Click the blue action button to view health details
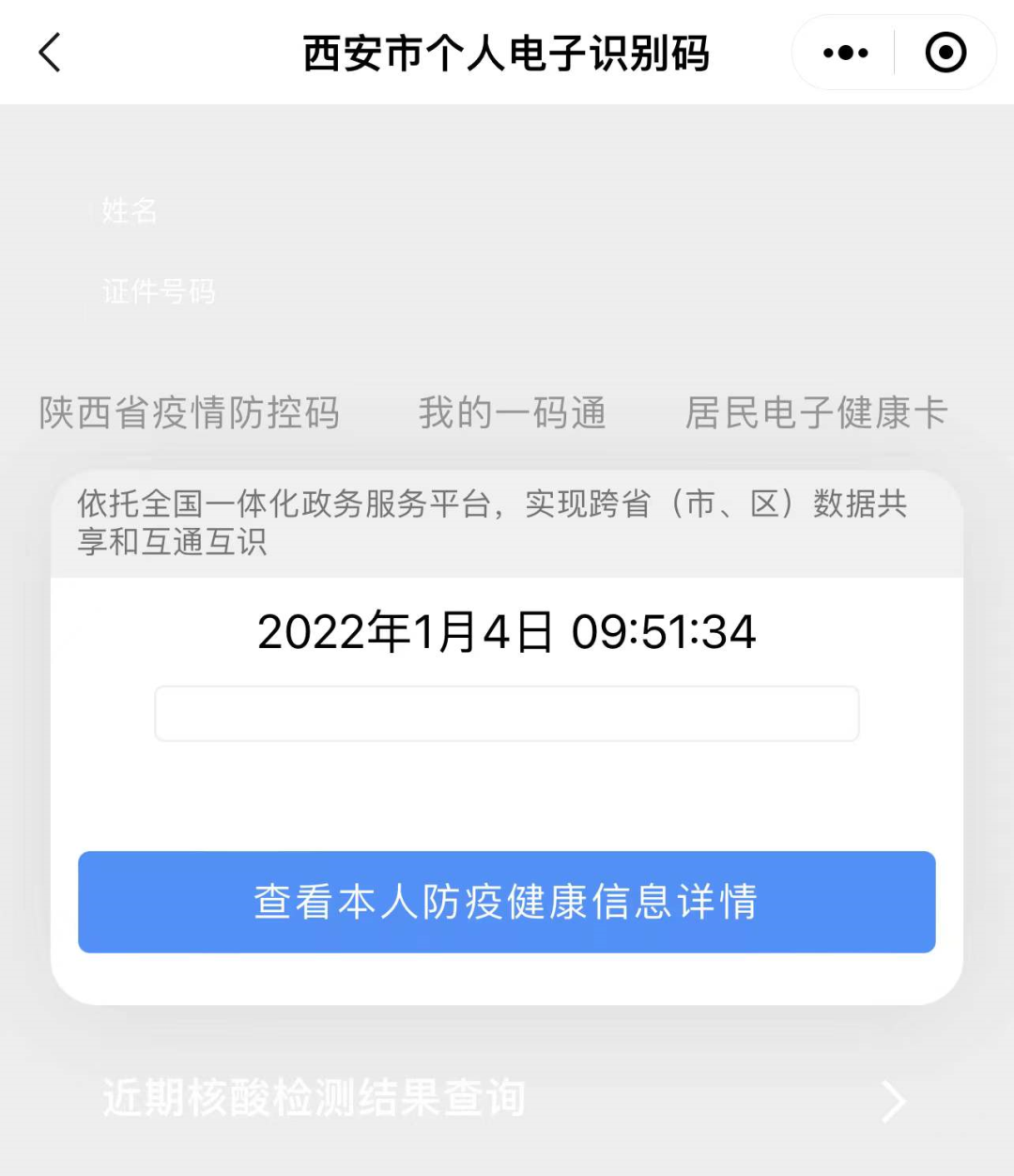This screenshot has height=1176, width=1014. (x=507, y=902)
